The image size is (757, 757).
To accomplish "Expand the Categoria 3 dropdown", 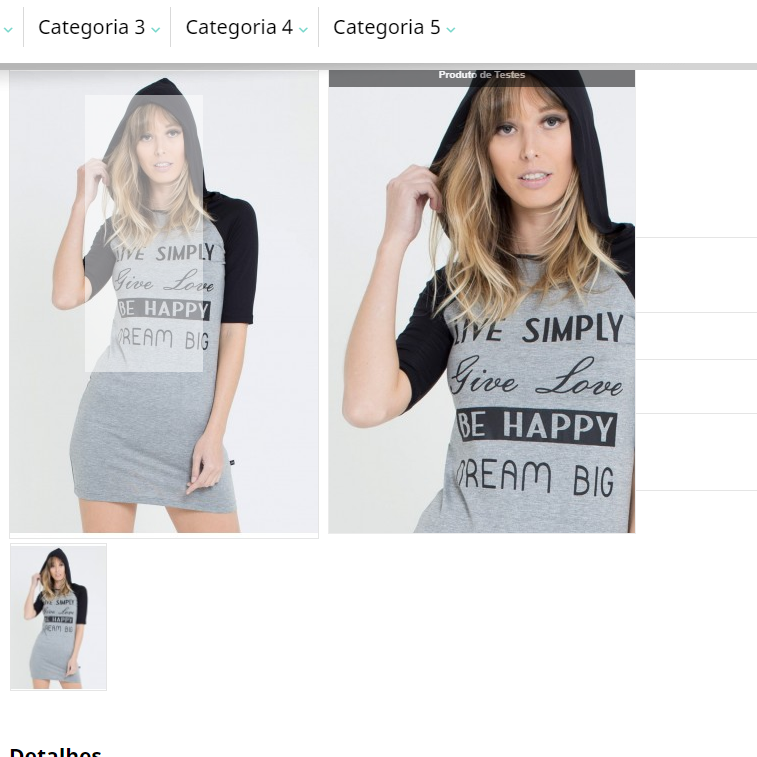I will [x=98, y=28].
